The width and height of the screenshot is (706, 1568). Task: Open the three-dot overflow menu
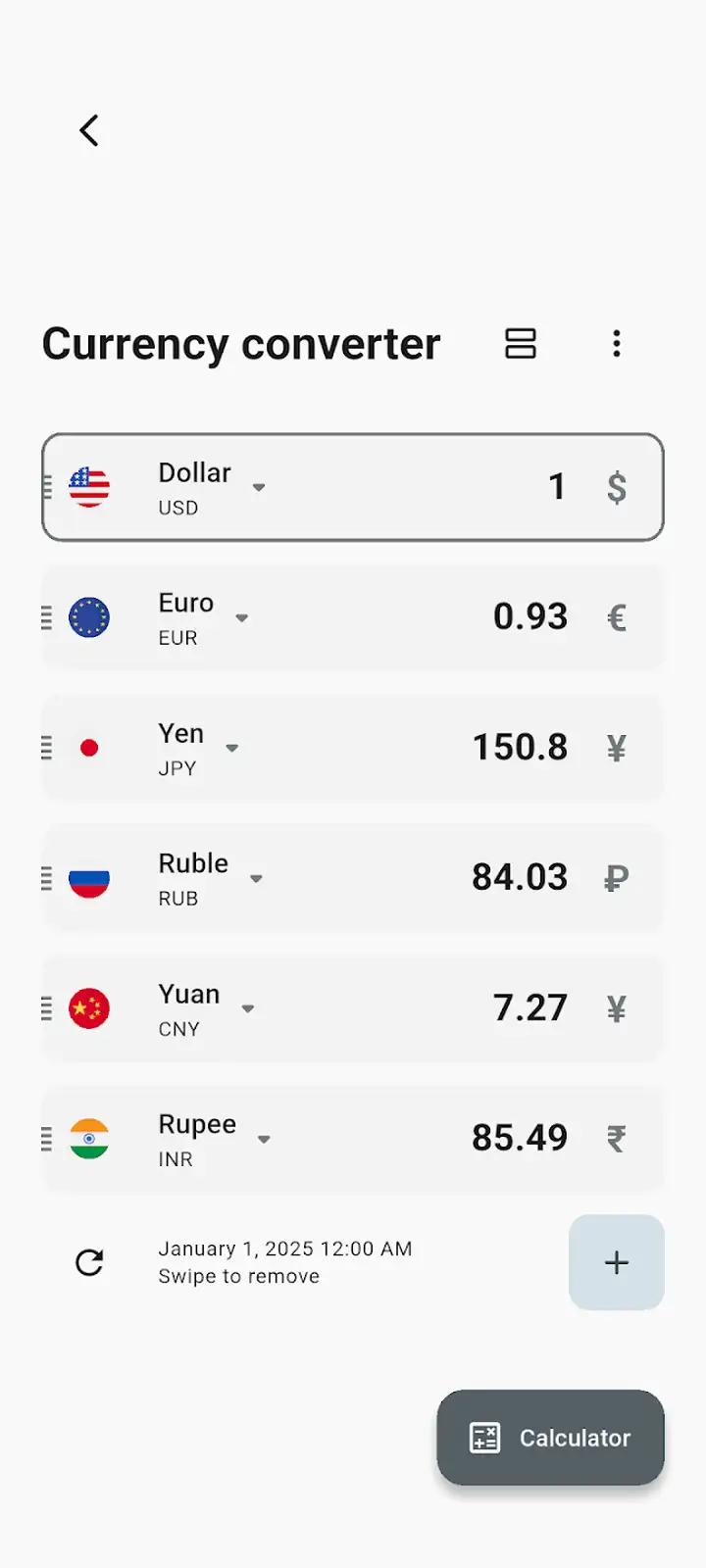(x=617, y=343)
